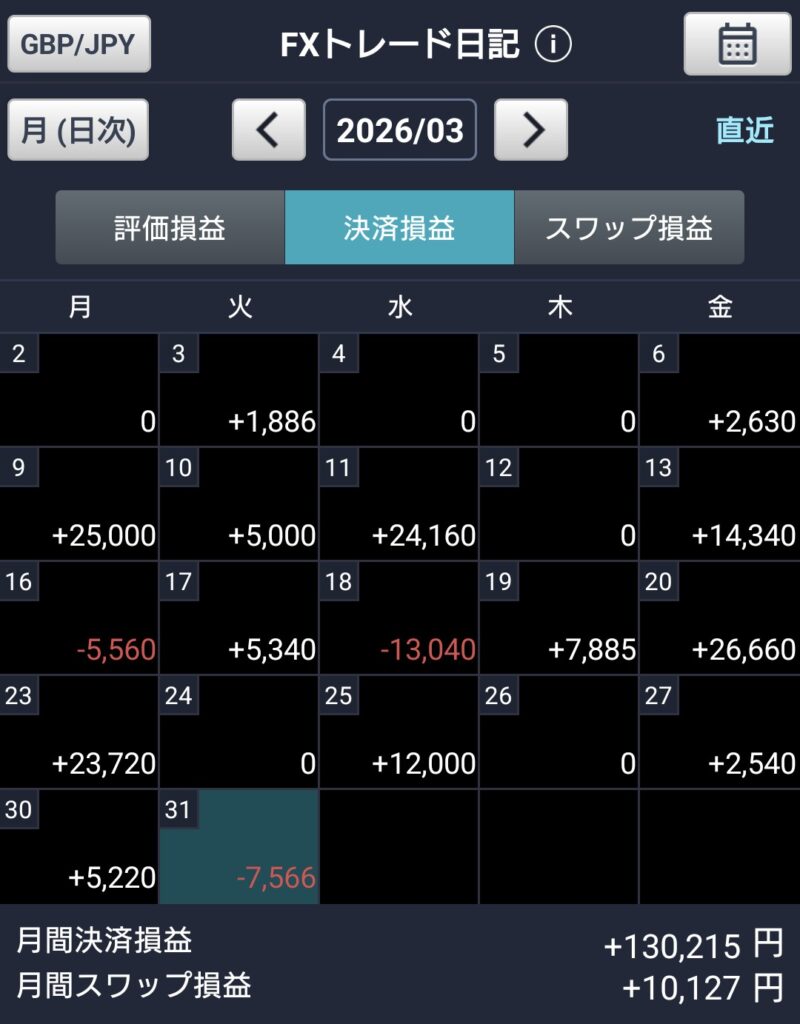Select day 31 with -7,566
Image resolution: width=800 pixels, height=1024 pixels.
point(239,846)
